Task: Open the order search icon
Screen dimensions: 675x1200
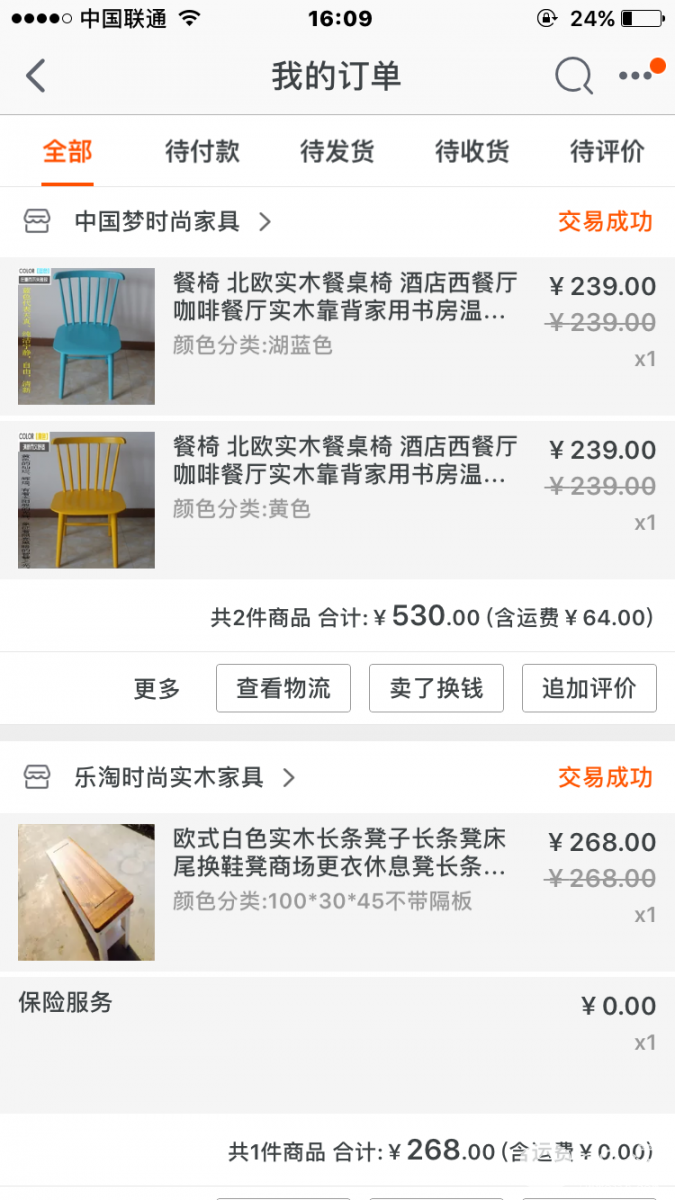Action: [x=573, y=76]
